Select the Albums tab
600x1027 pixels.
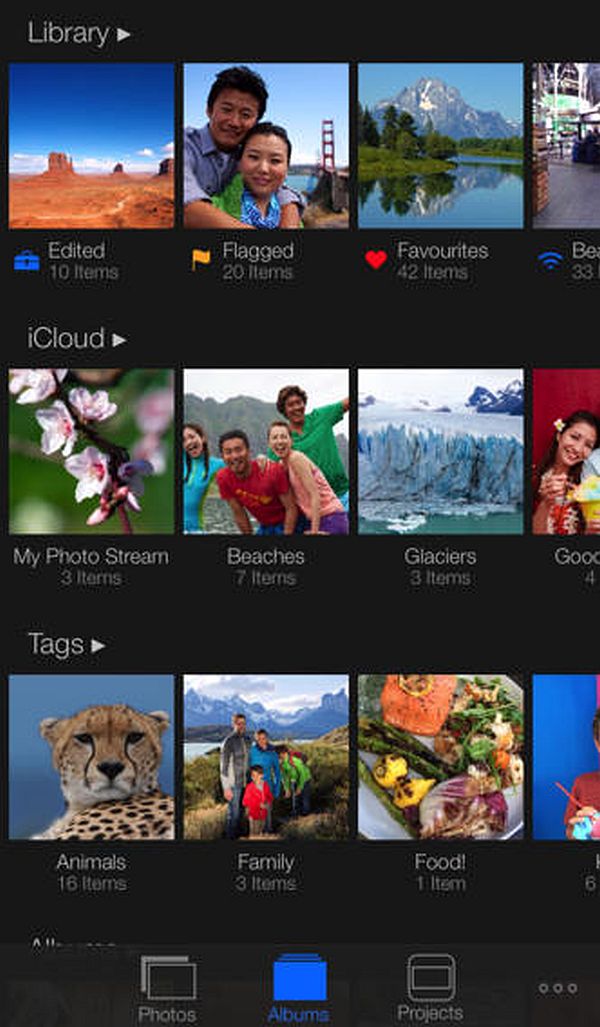[299, 988]
